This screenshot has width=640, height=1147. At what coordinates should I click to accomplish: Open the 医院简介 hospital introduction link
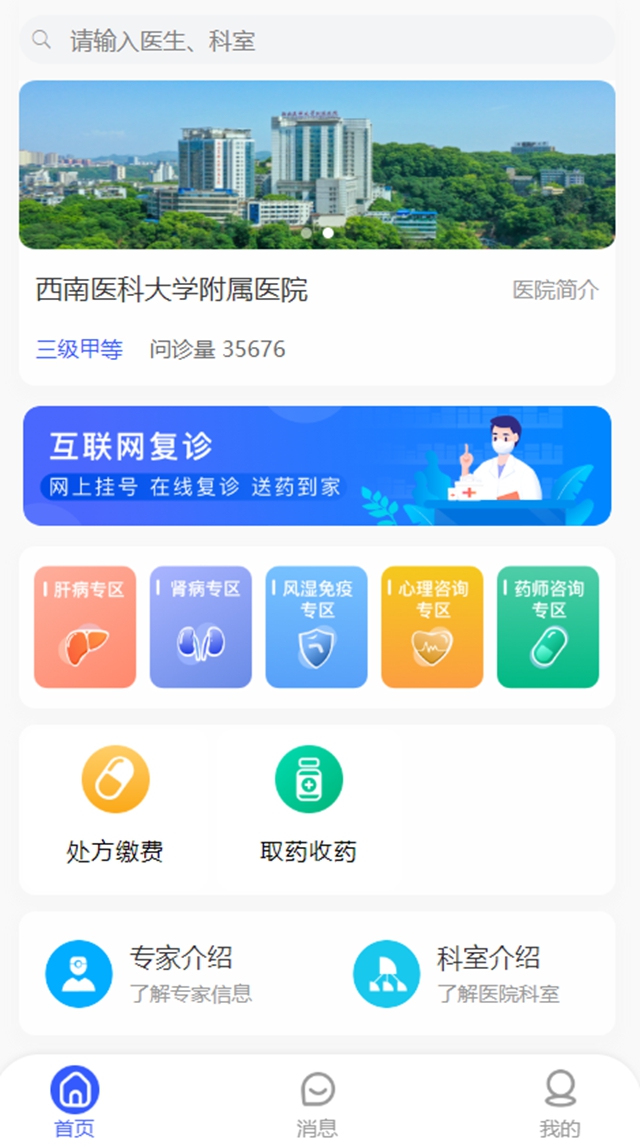pos(555,290)
